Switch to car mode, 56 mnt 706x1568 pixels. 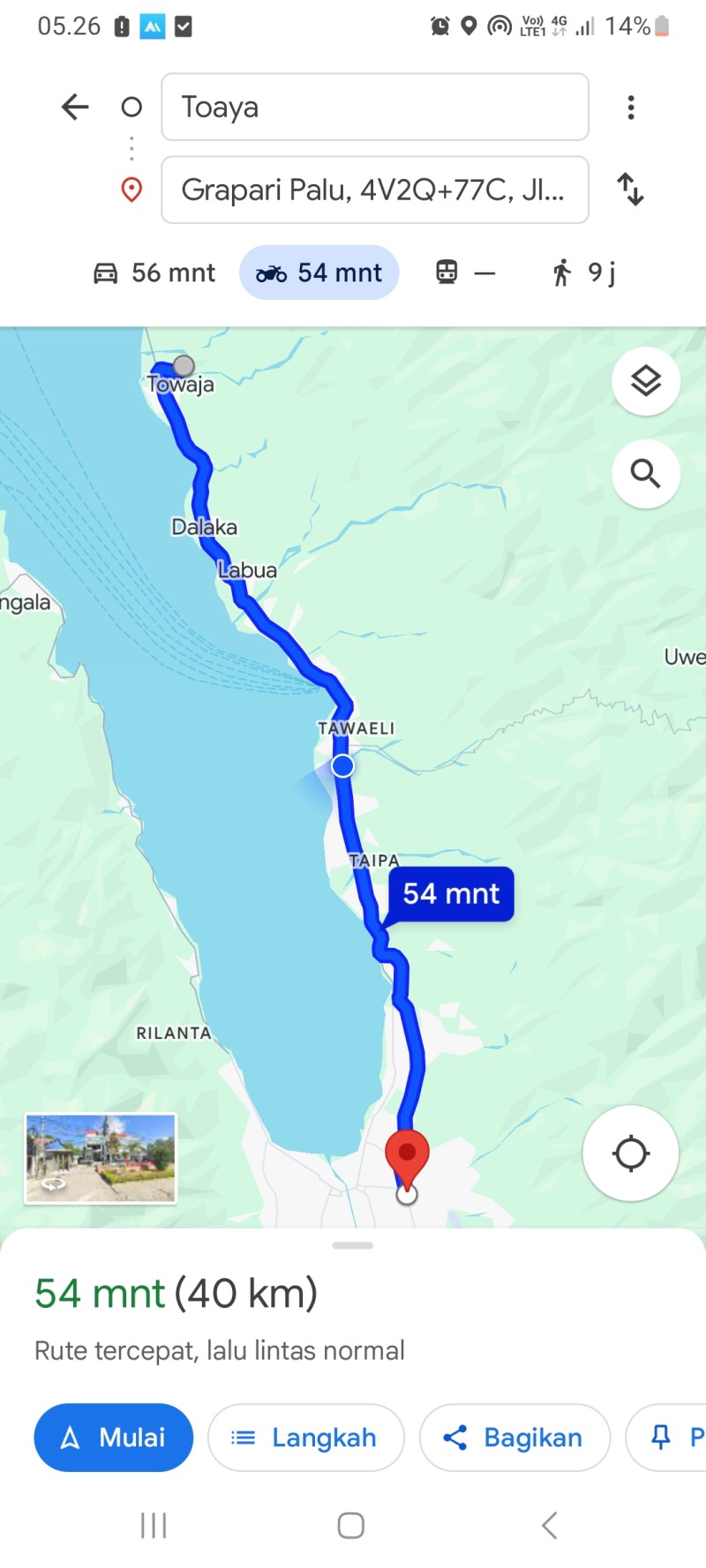coord(154,273)
